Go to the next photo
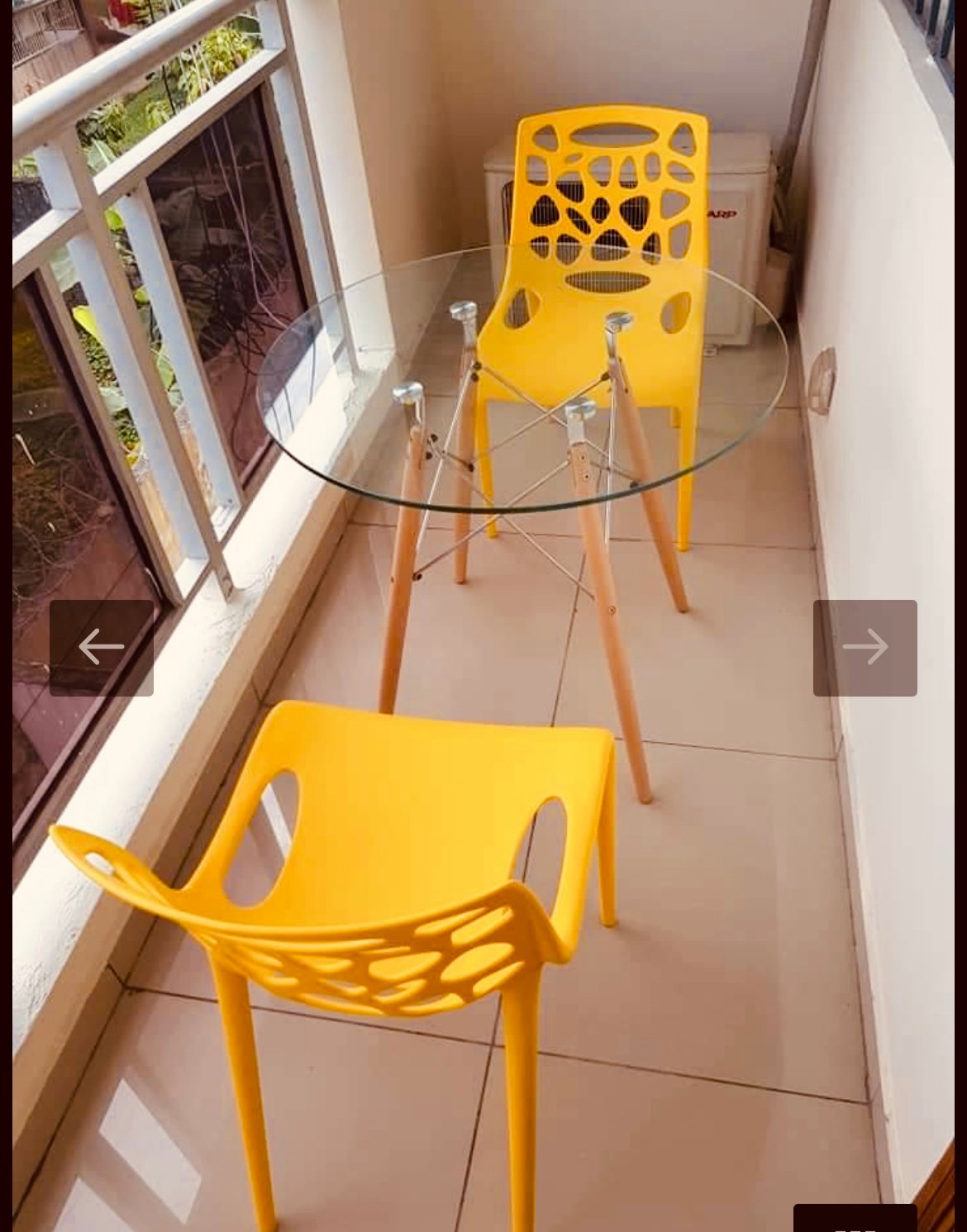967x1232 pixels. [x=865, y=647]
